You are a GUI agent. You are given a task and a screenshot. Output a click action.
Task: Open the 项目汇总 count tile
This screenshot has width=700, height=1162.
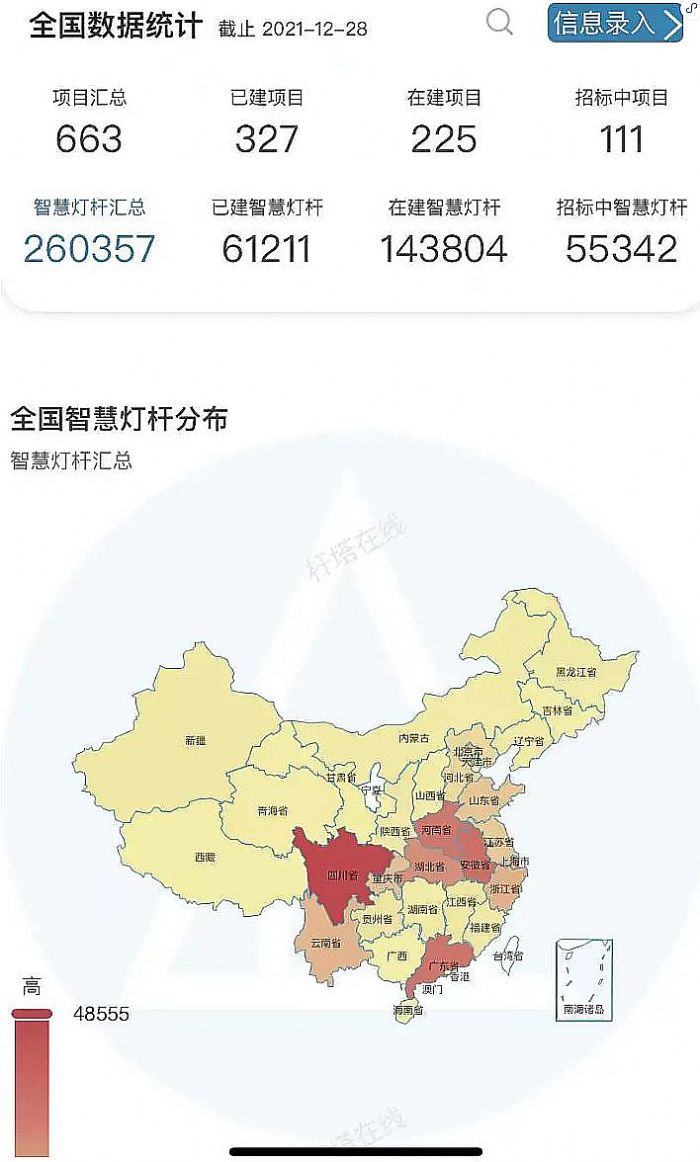(89, 124)
